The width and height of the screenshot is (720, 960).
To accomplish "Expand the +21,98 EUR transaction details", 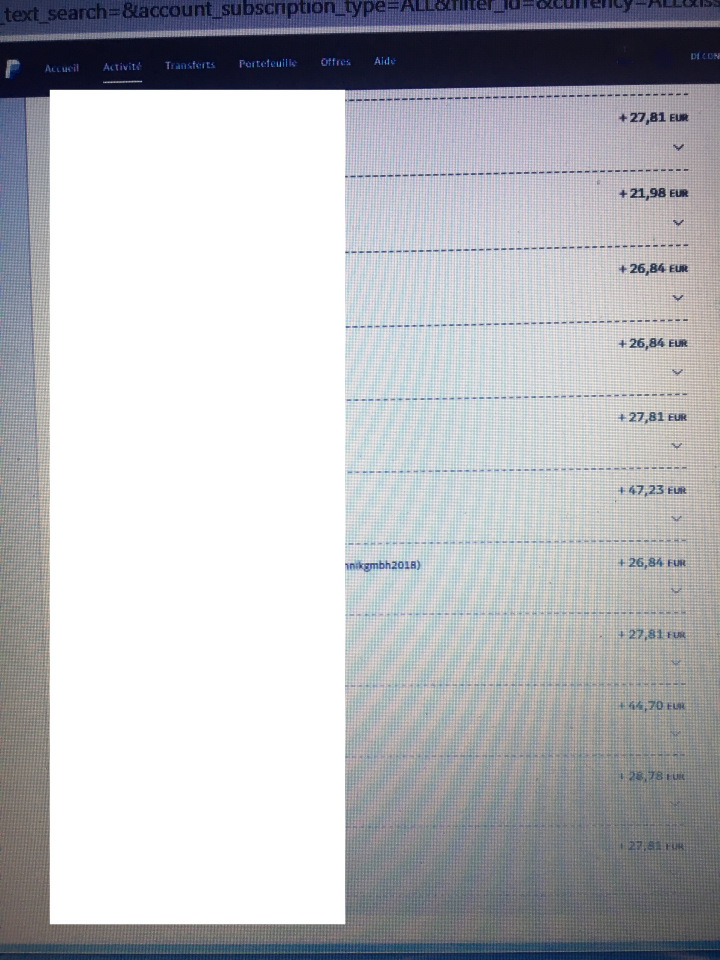I will point(679,222).
